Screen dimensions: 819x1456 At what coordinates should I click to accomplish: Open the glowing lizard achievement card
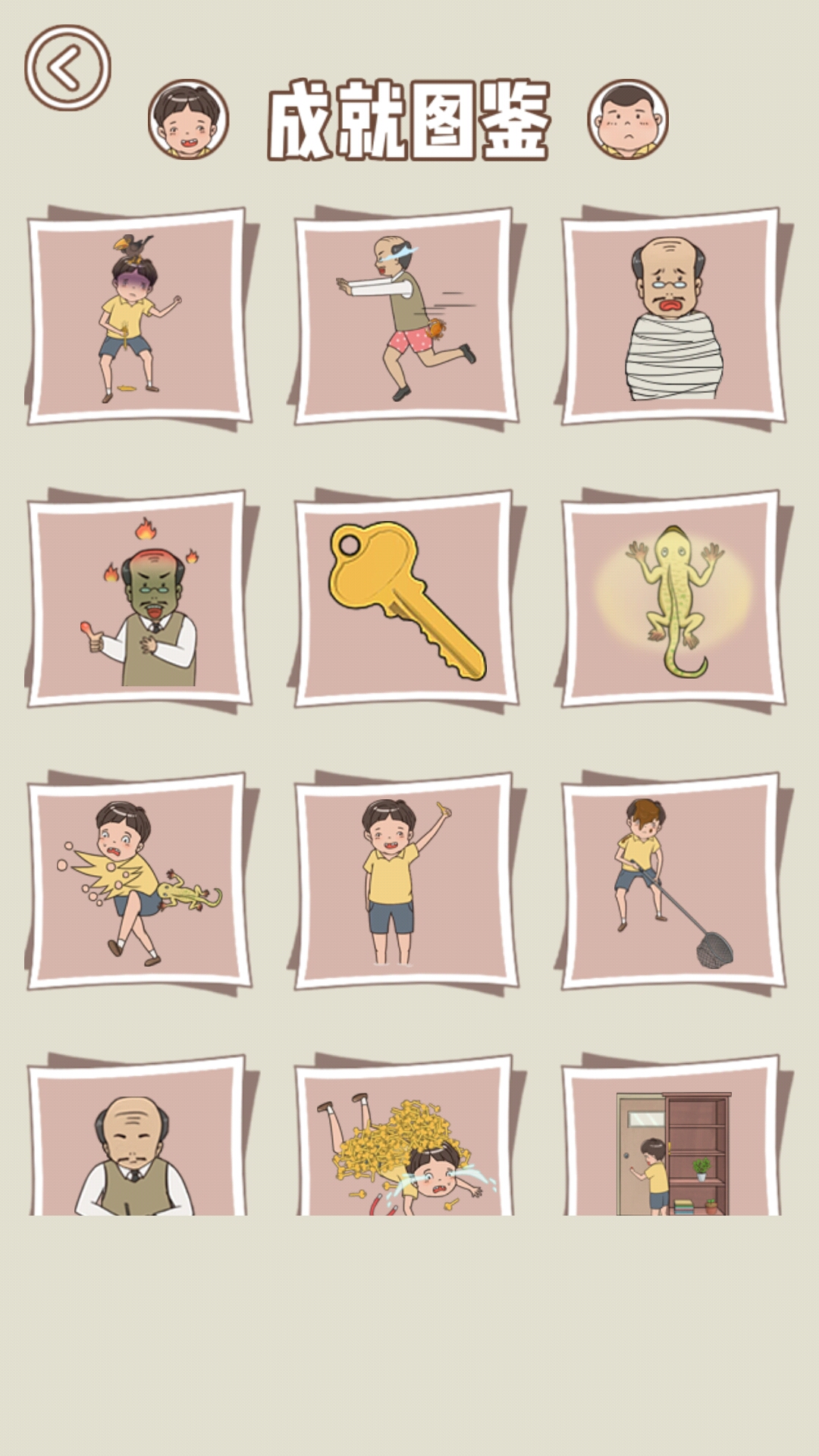click(673, 599)
